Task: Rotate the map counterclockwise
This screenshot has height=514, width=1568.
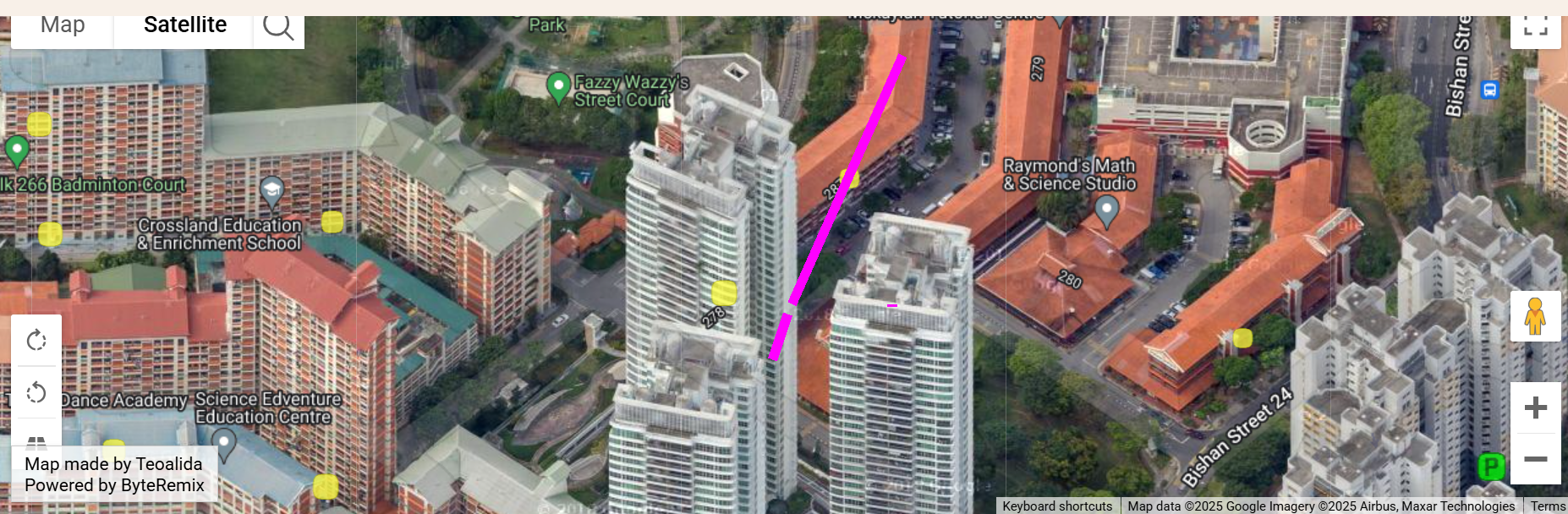Action: pyautogui.click(x=36, y=392)
